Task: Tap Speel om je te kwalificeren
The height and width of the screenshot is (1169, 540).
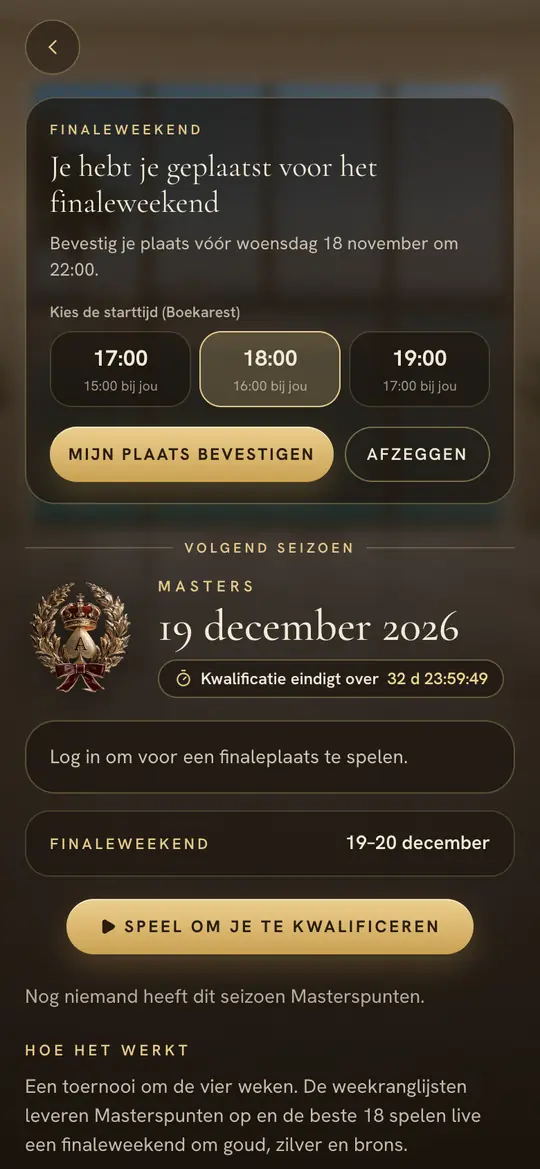Action: (x=270, y=927)
